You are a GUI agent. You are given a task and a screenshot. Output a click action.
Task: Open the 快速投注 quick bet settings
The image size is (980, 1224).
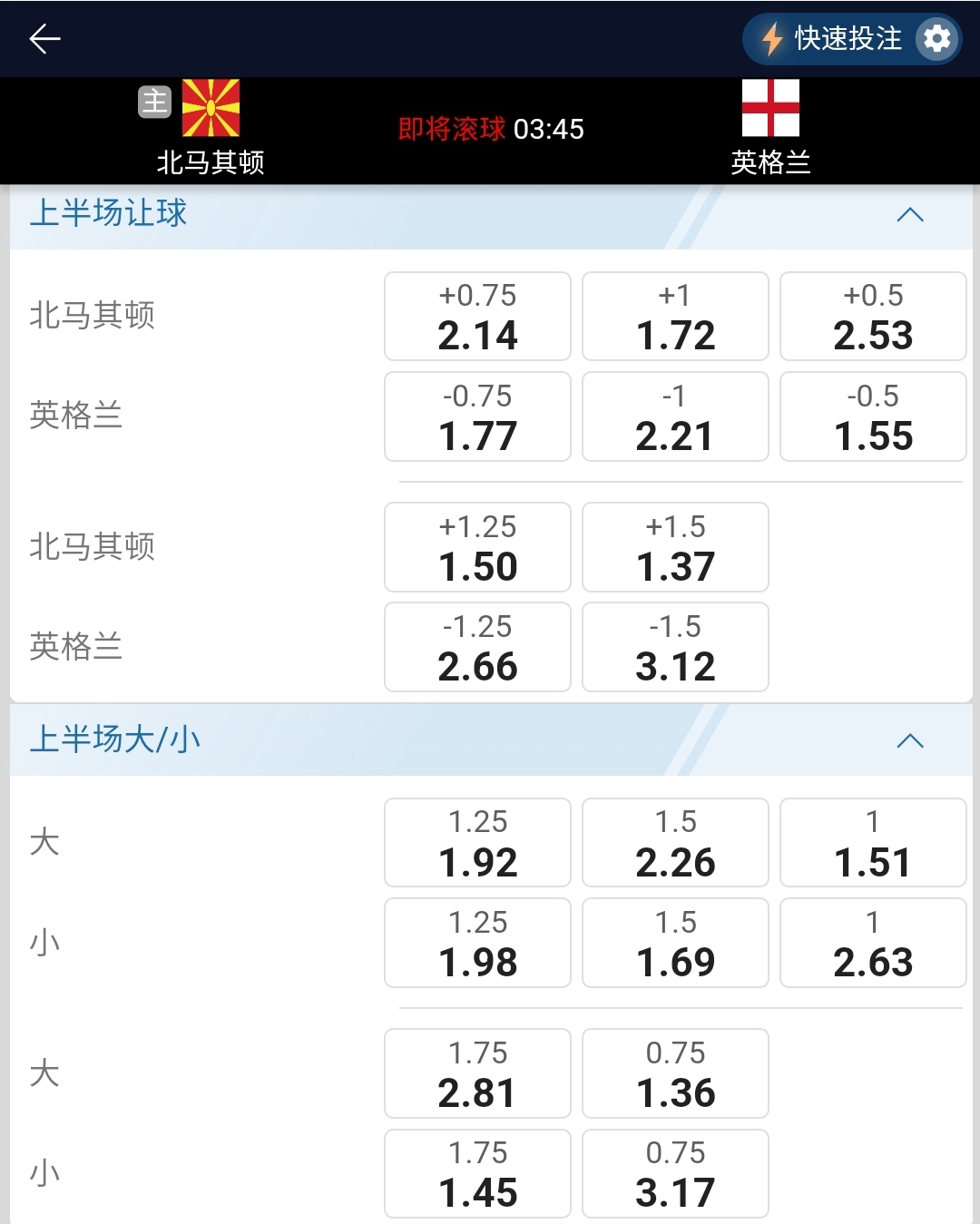[936, 39]
